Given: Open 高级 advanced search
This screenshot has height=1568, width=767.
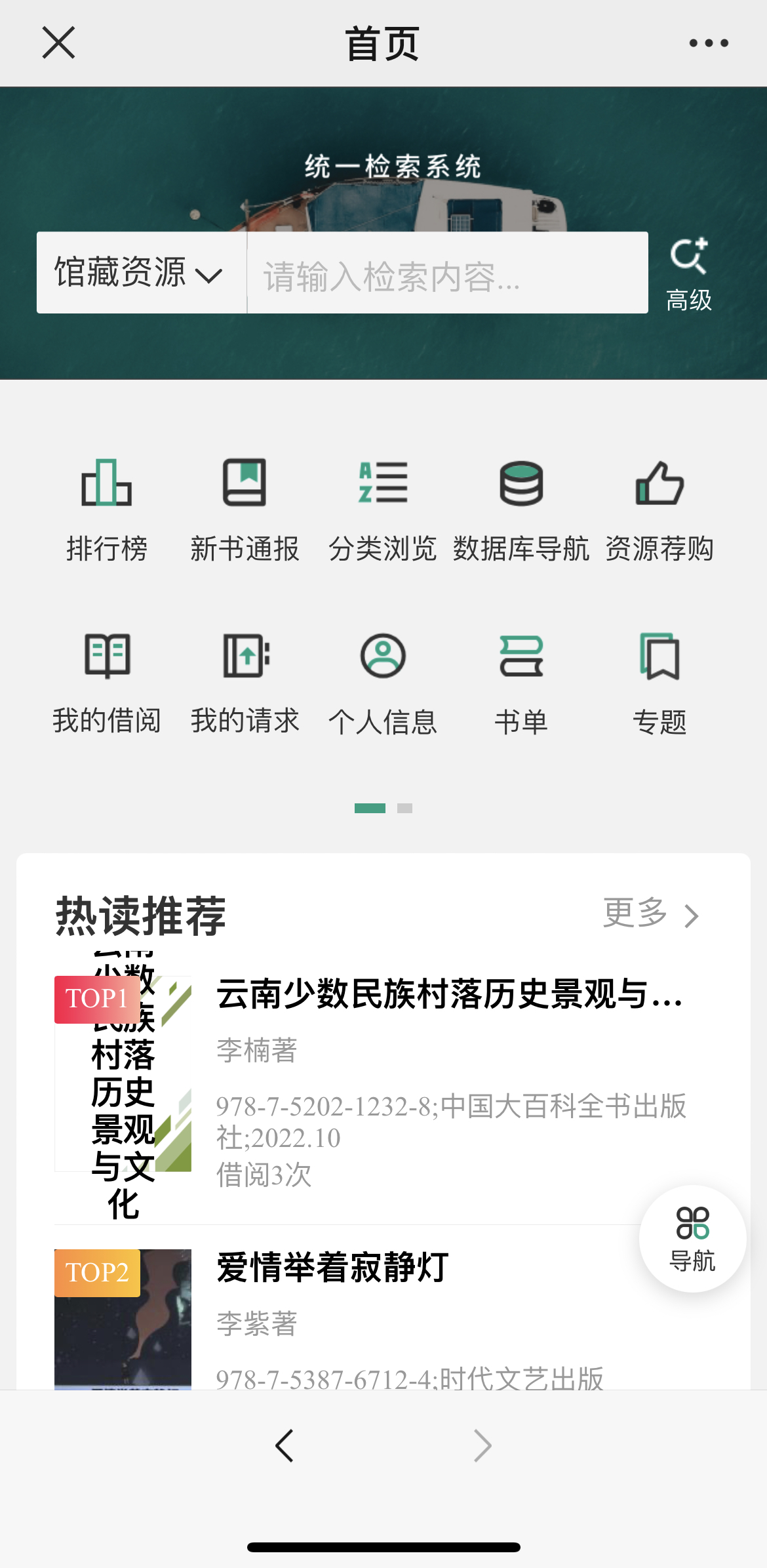Looking at the screenshot, I should (x=689, y=274).
